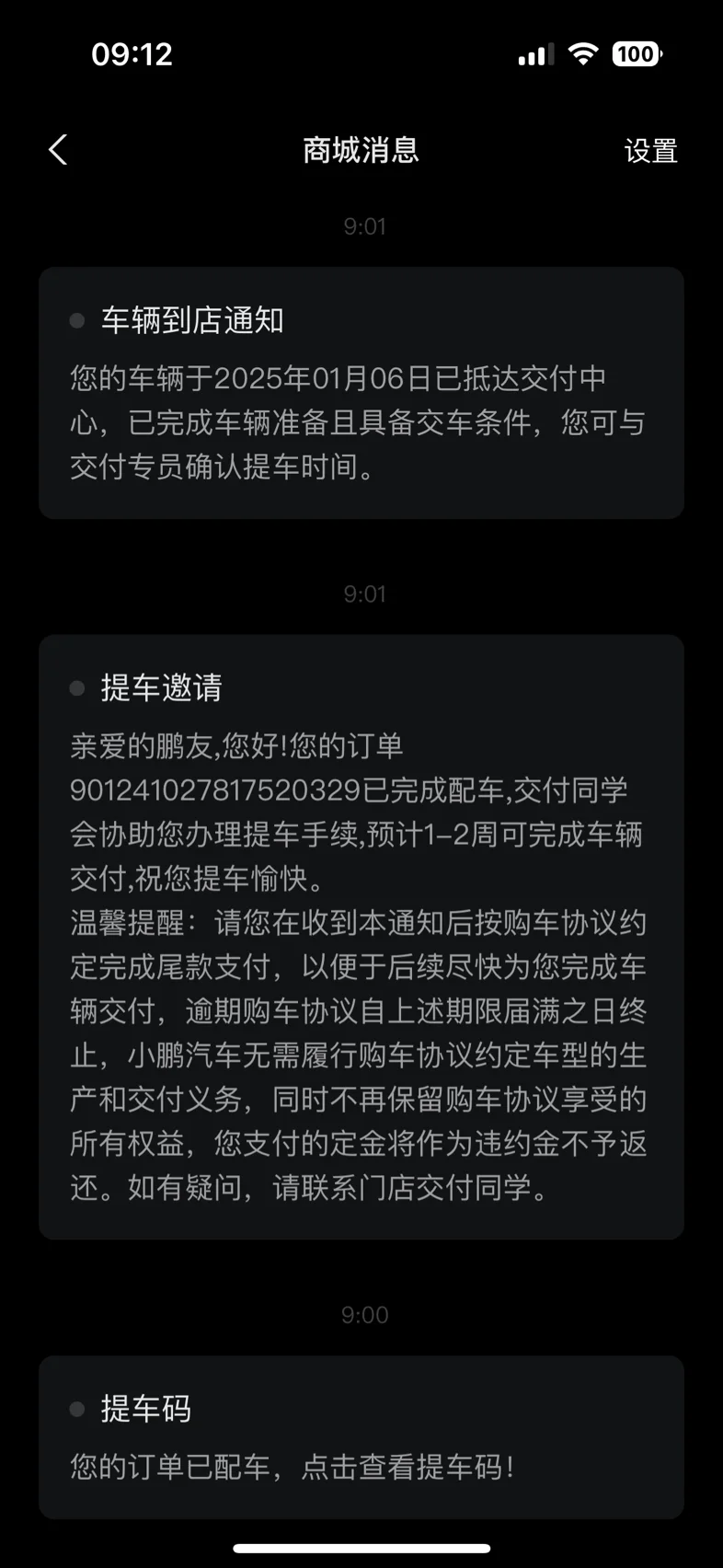Go back using the top-left arrow

[58, 150]
